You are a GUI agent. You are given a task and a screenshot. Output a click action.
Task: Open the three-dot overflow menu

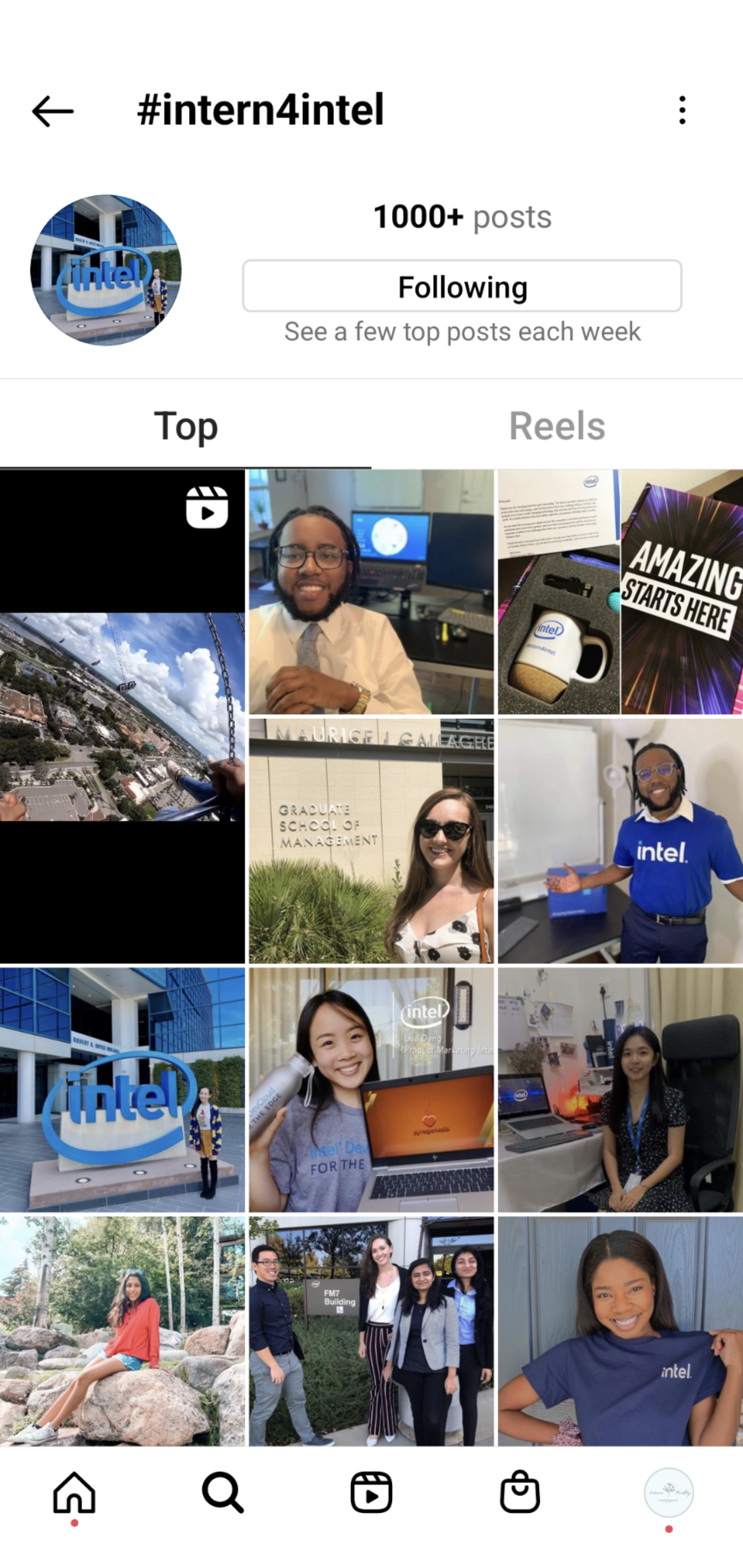(682, 110)
